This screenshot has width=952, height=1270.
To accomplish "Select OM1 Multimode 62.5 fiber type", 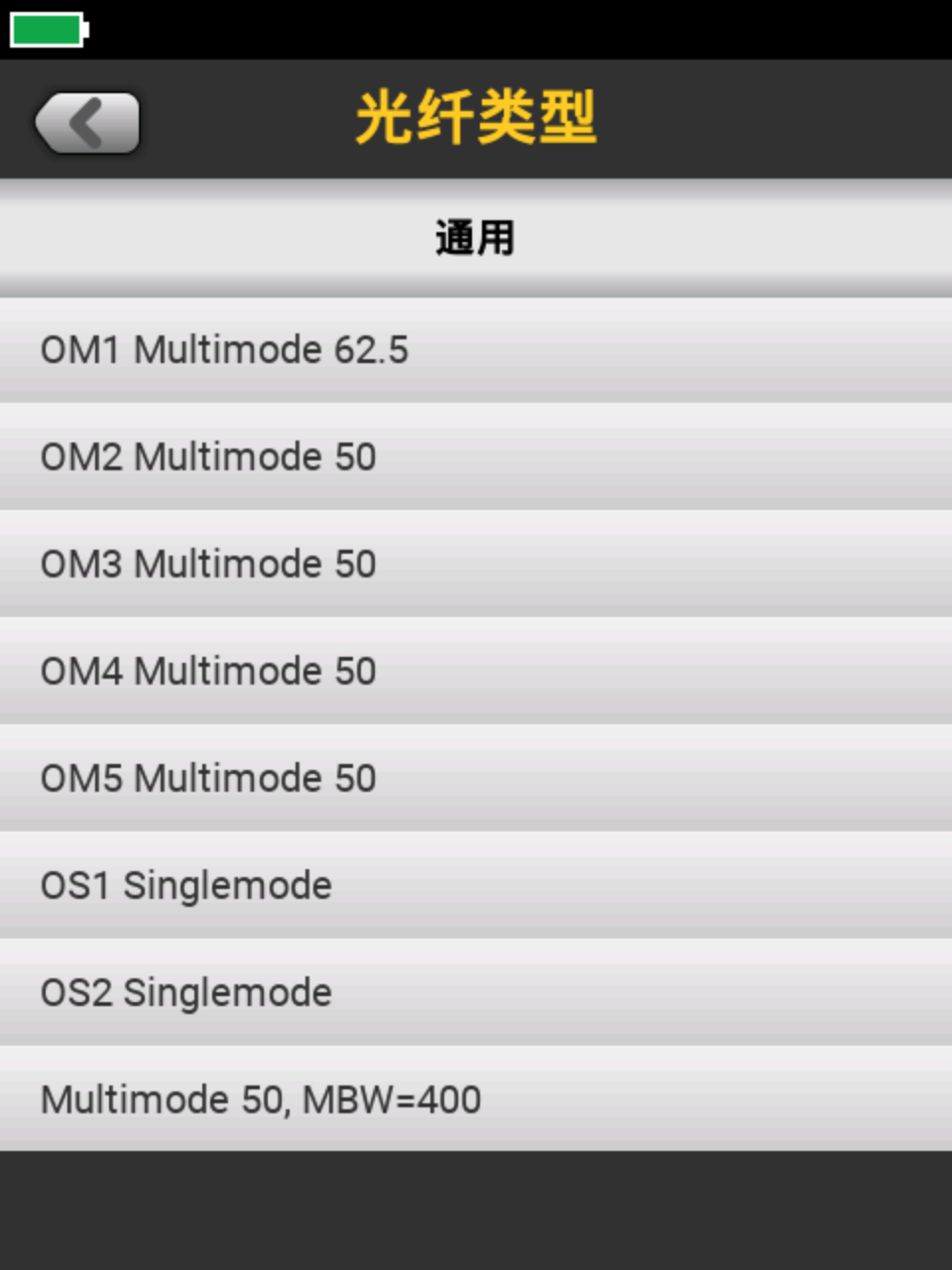I will (x=476, y=350).
